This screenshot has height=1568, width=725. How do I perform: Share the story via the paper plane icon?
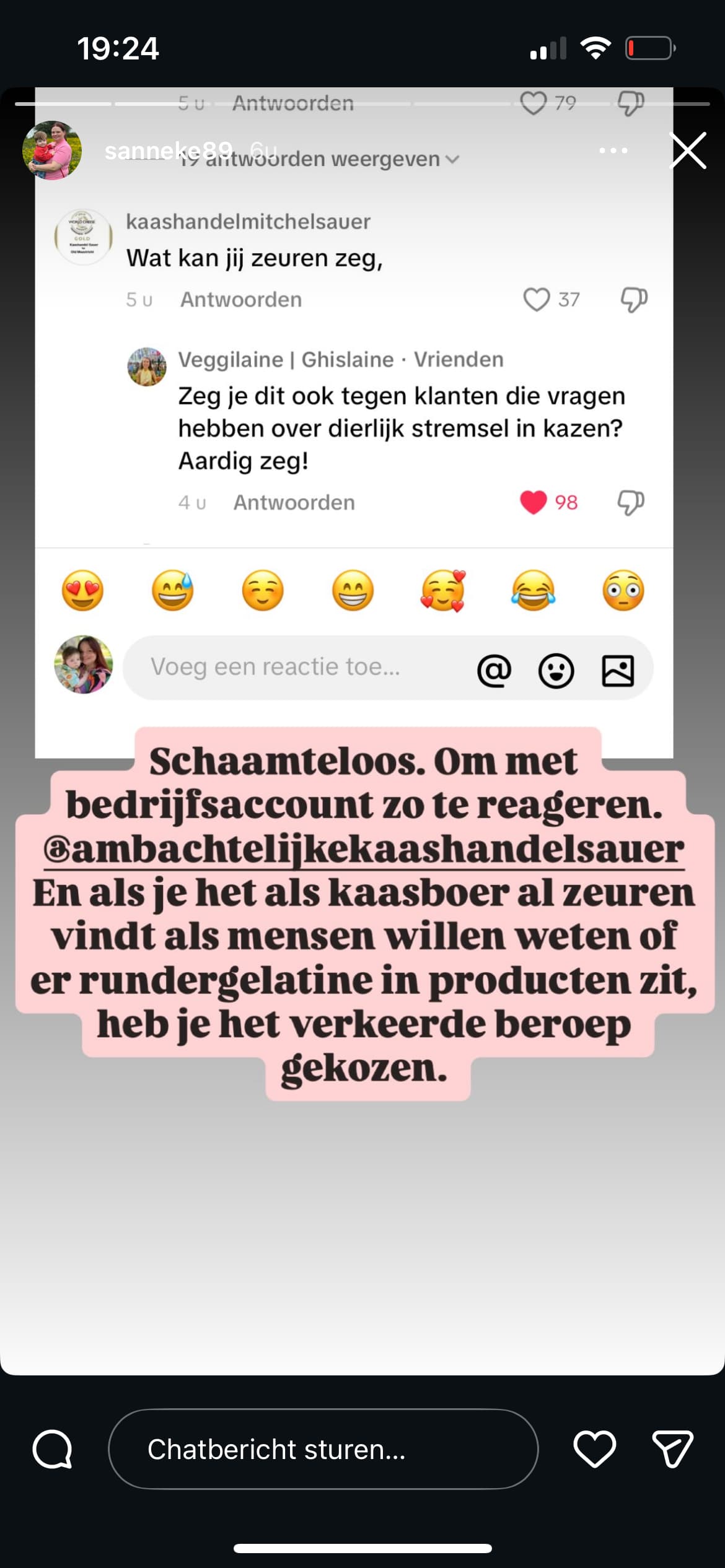672,1449
